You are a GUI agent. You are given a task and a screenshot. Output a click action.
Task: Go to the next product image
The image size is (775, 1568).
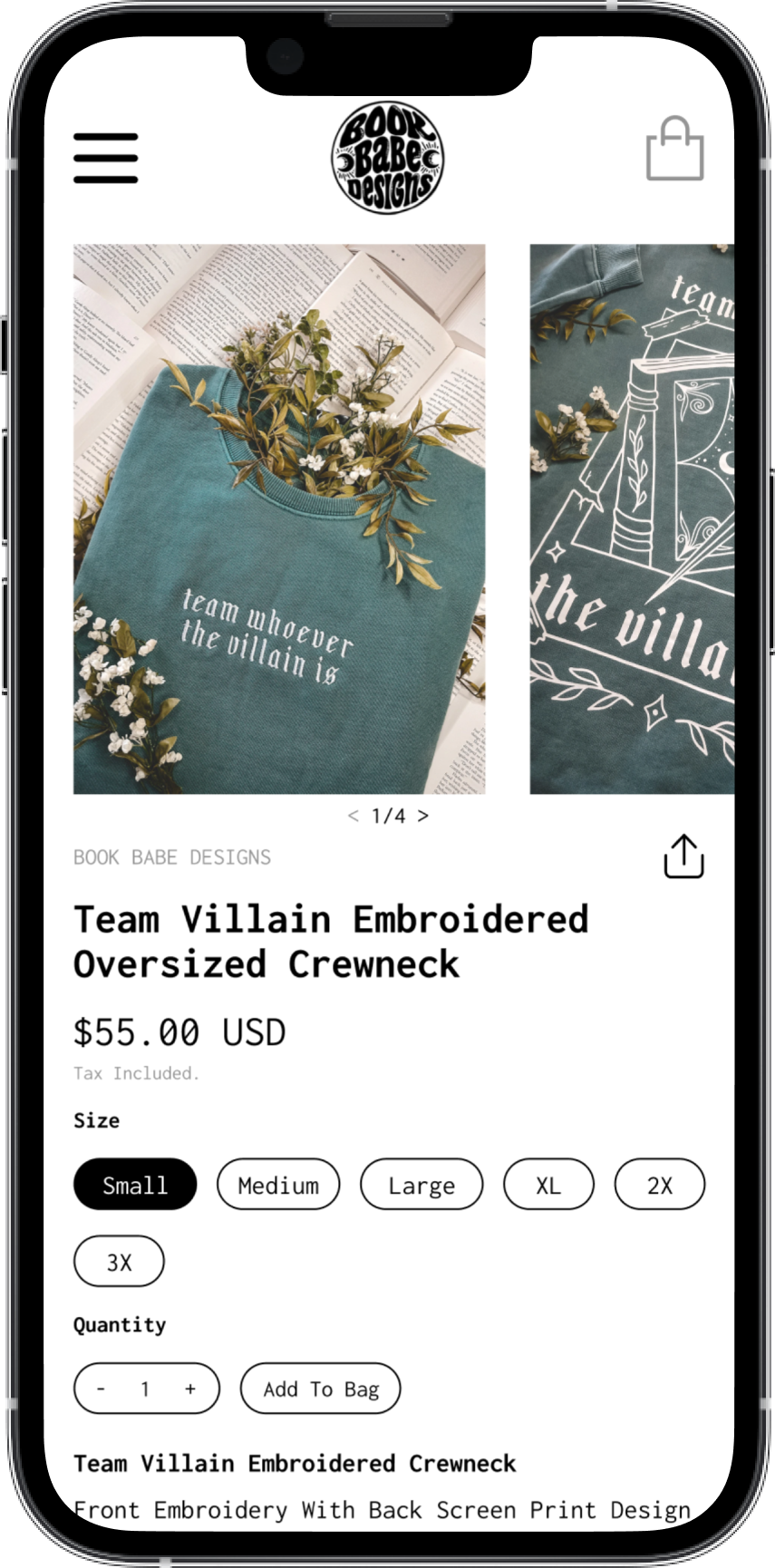pos(423,816)
